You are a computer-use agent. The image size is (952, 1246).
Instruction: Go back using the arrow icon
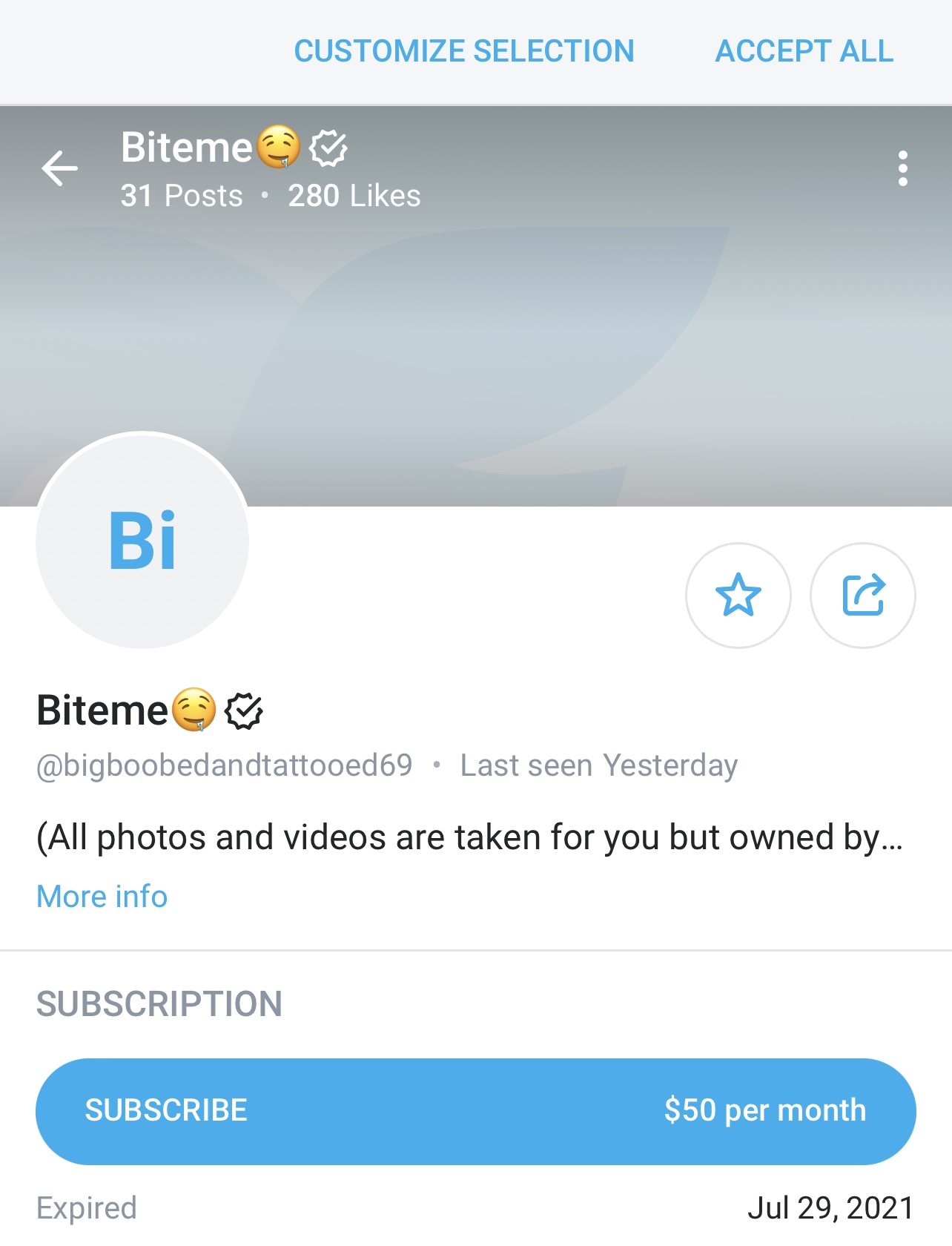tap(60, 168)
